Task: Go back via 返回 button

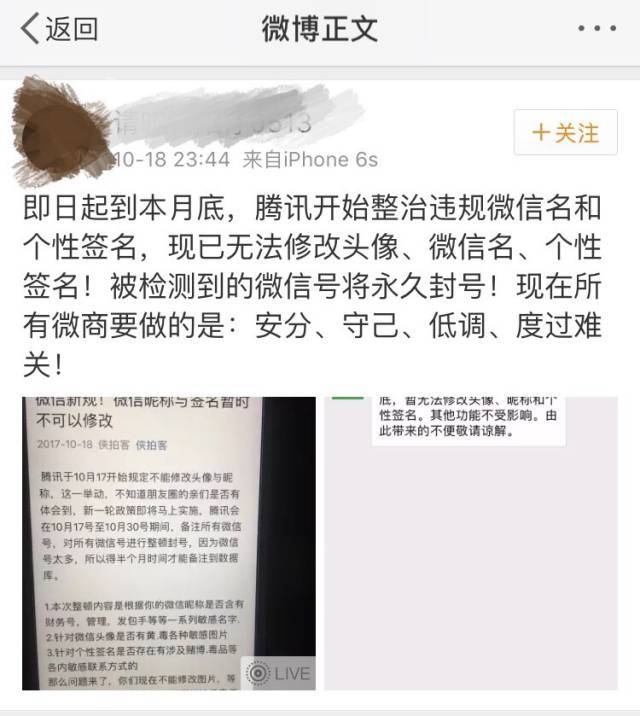Action: [60, 28]
